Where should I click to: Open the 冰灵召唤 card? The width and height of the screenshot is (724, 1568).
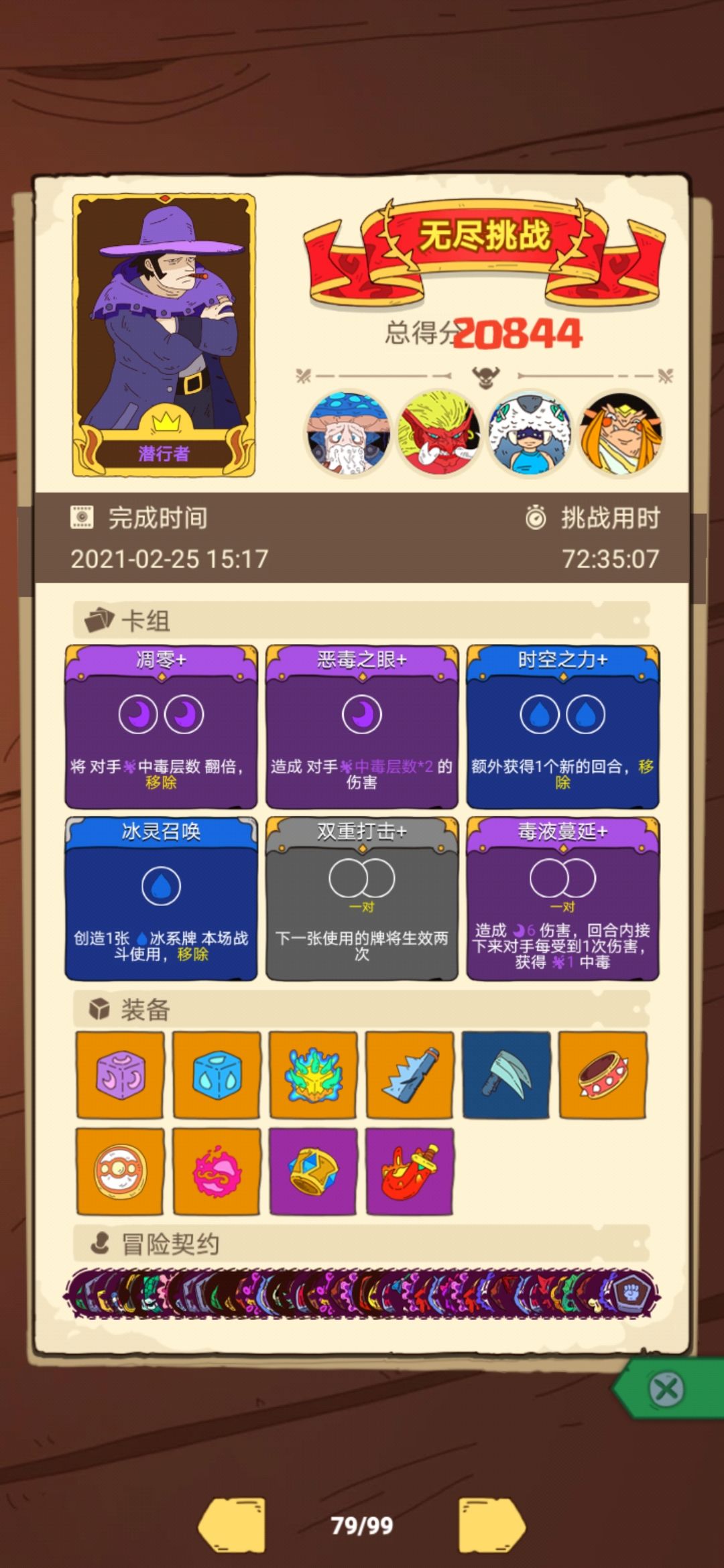[161, 898]
